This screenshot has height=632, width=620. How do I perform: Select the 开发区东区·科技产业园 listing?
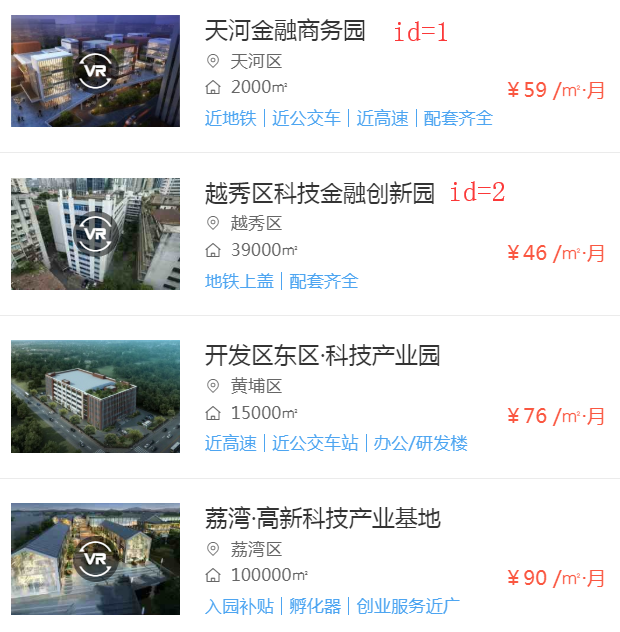(322, 356)
